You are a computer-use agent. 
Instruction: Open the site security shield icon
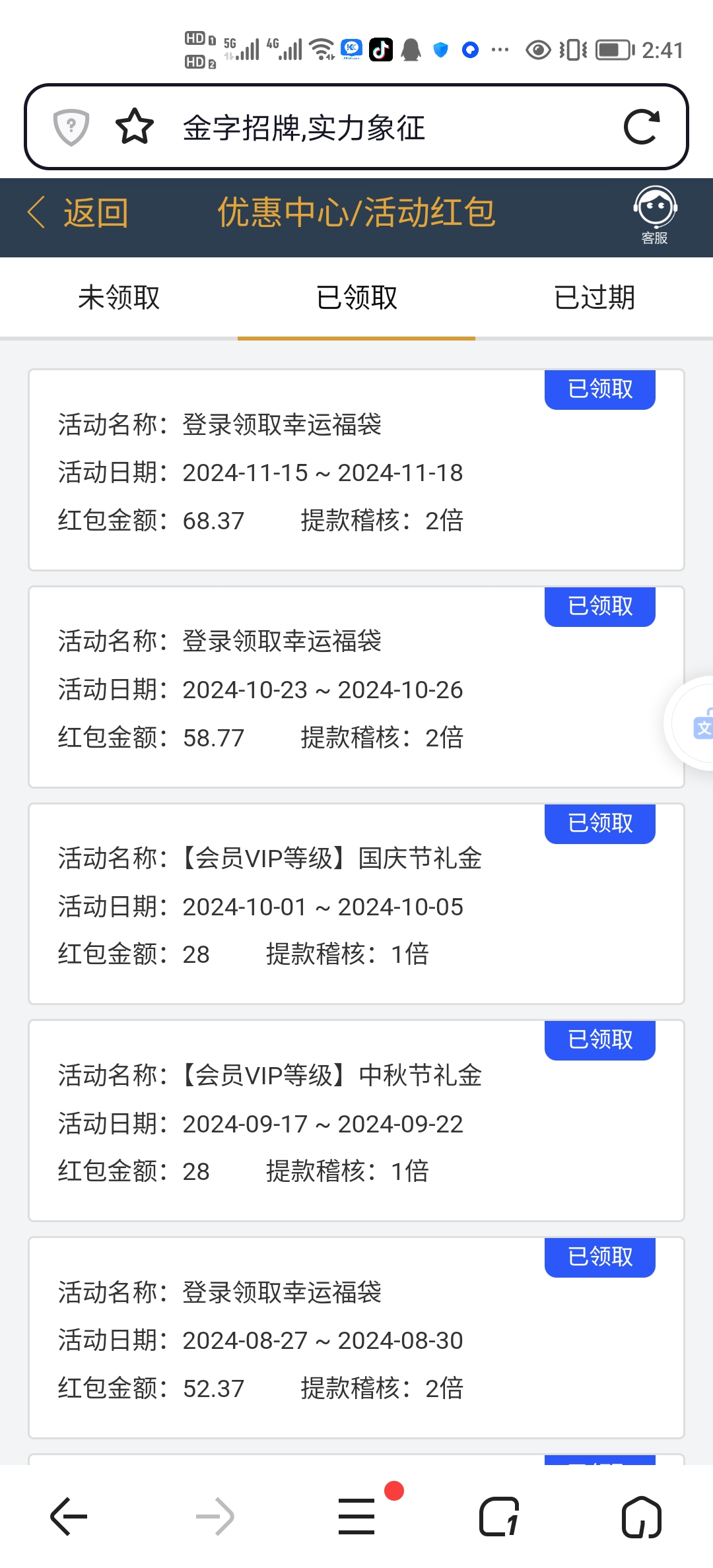point(71,127)
